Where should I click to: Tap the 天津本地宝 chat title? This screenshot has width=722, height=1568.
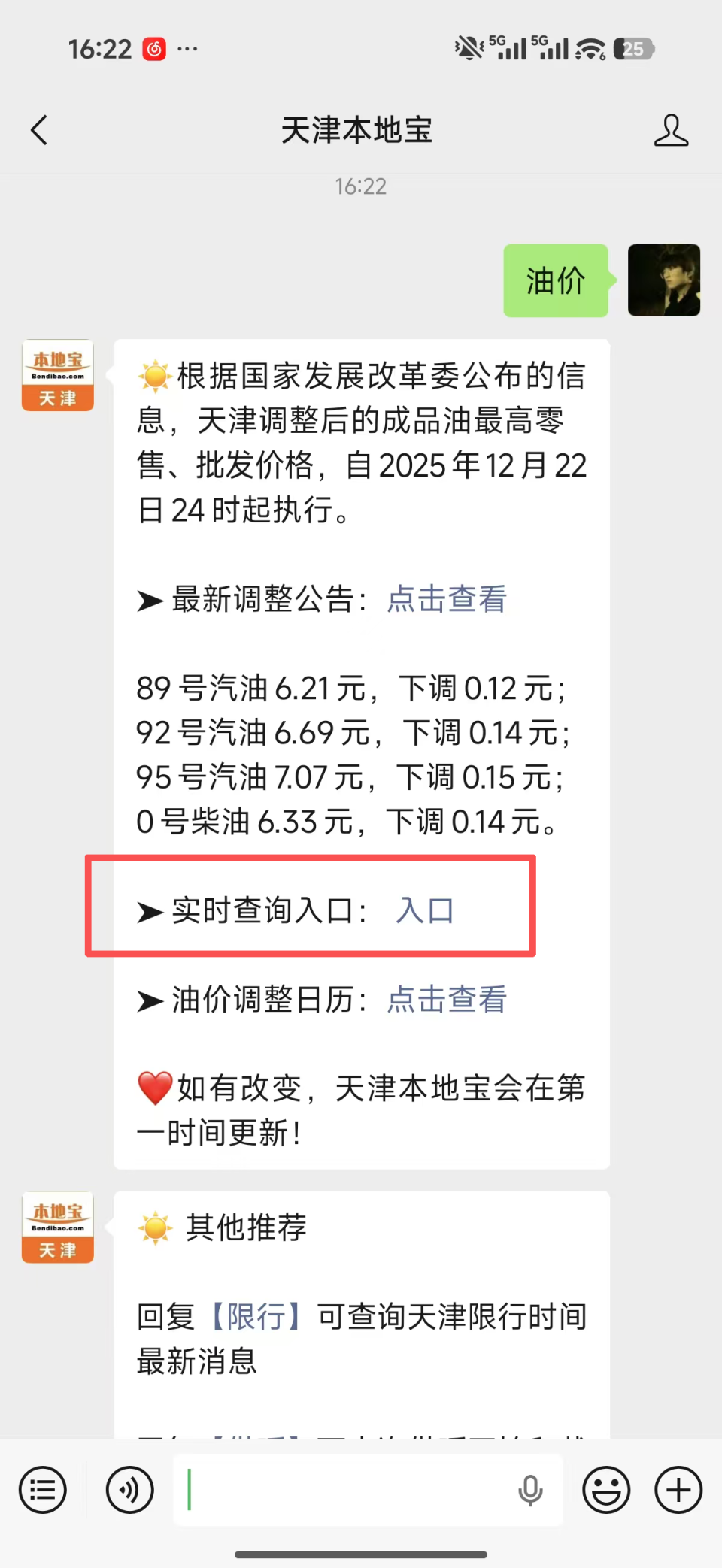(356, 129)
